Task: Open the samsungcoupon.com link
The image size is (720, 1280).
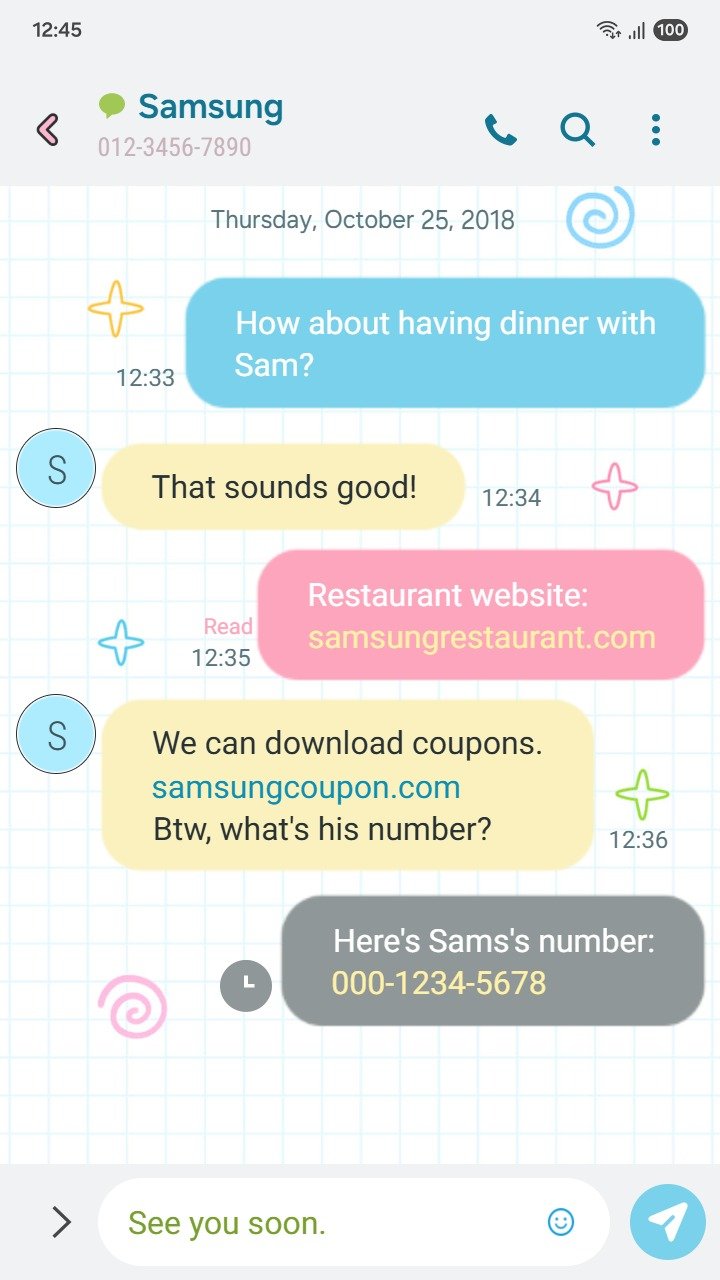Action: [x=306, y=787]
